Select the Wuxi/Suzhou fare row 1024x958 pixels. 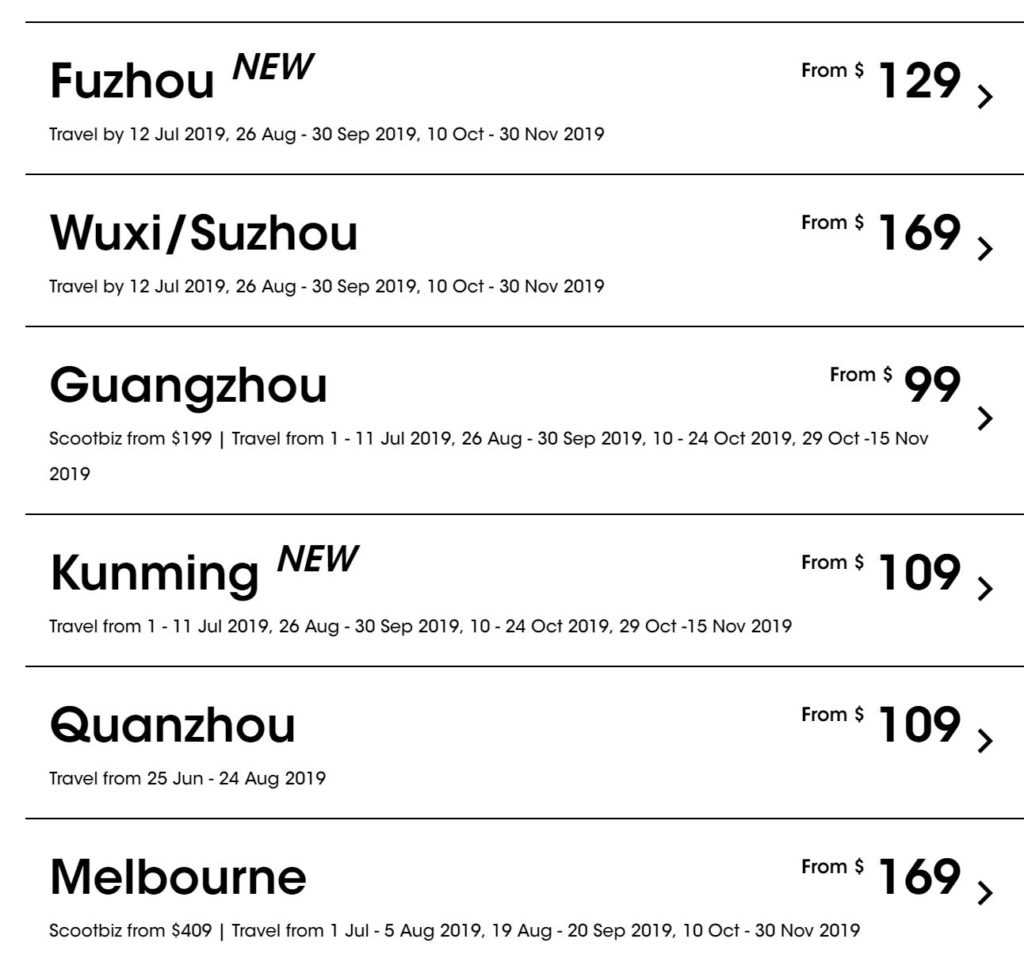(984, 249)
